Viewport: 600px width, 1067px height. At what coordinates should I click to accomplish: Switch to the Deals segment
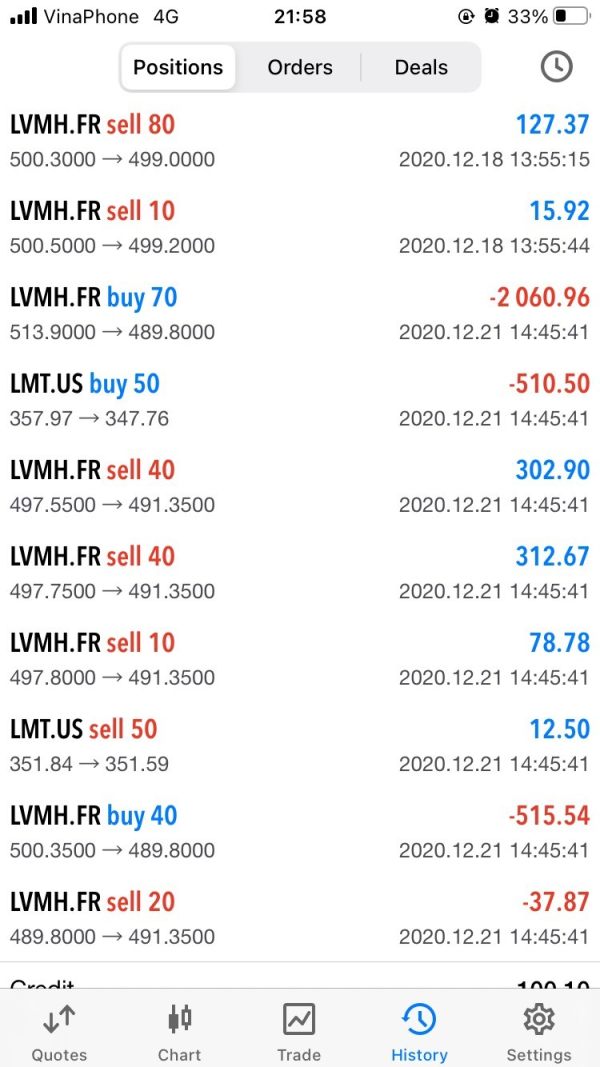click(x=421, y=68)
